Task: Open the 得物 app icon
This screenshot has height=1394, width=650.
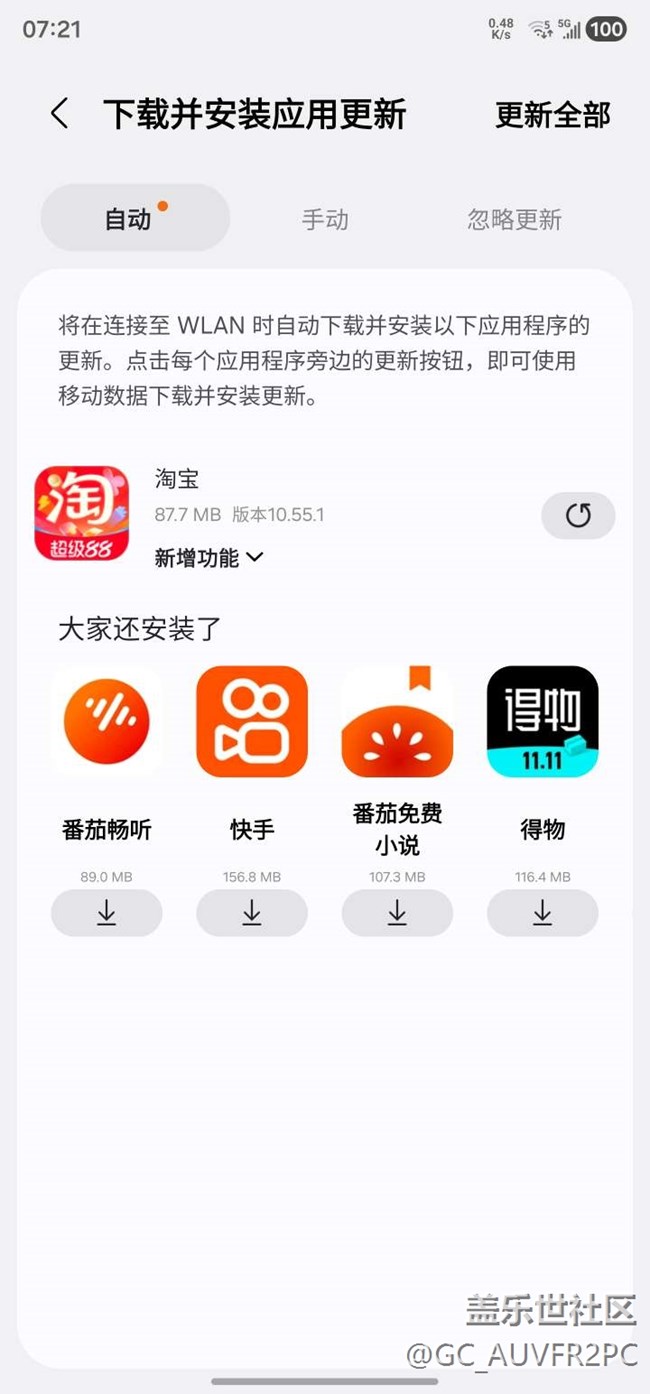Action: [542, 721]
